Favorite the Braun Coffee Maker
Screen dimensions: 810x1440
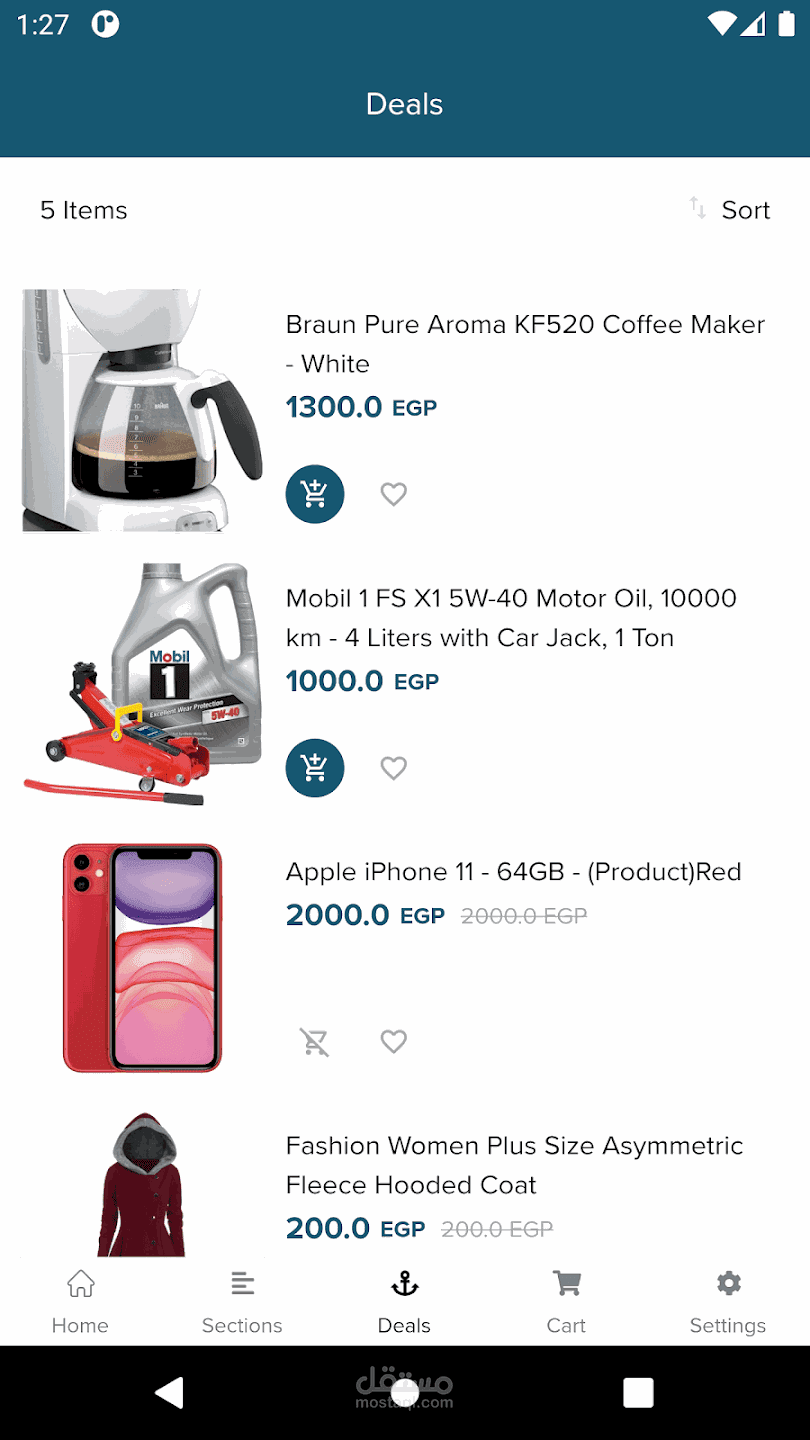[x=394, y=494]
